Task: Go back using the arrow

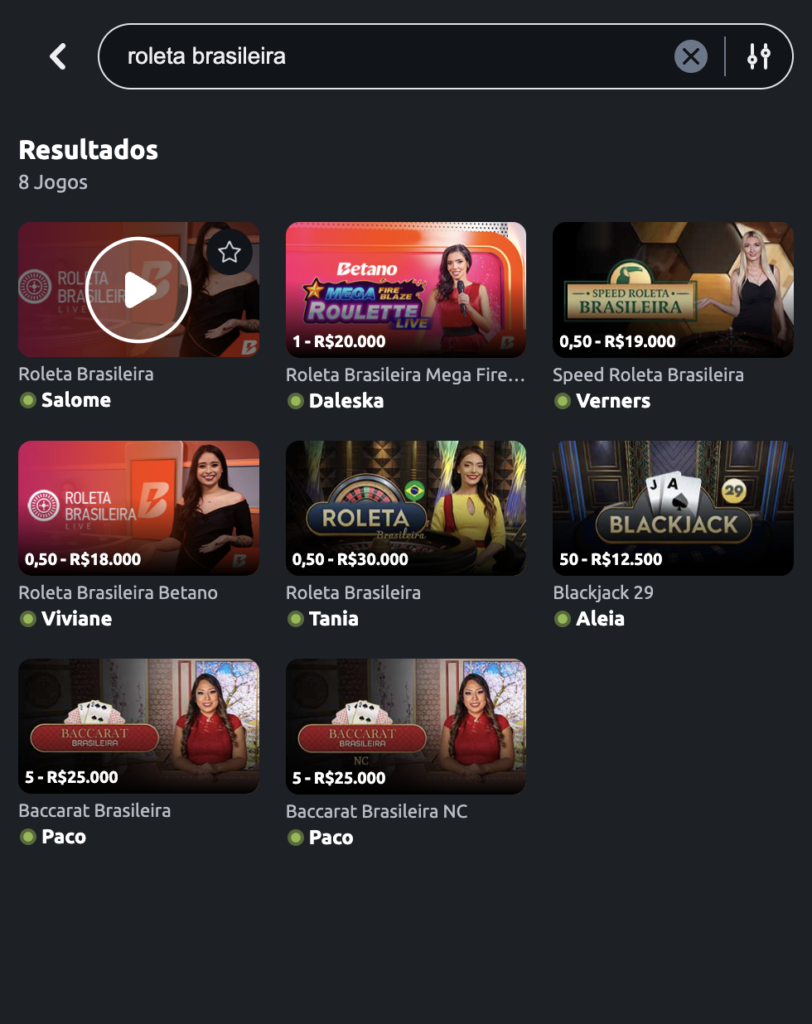Action: click(58, 57)
